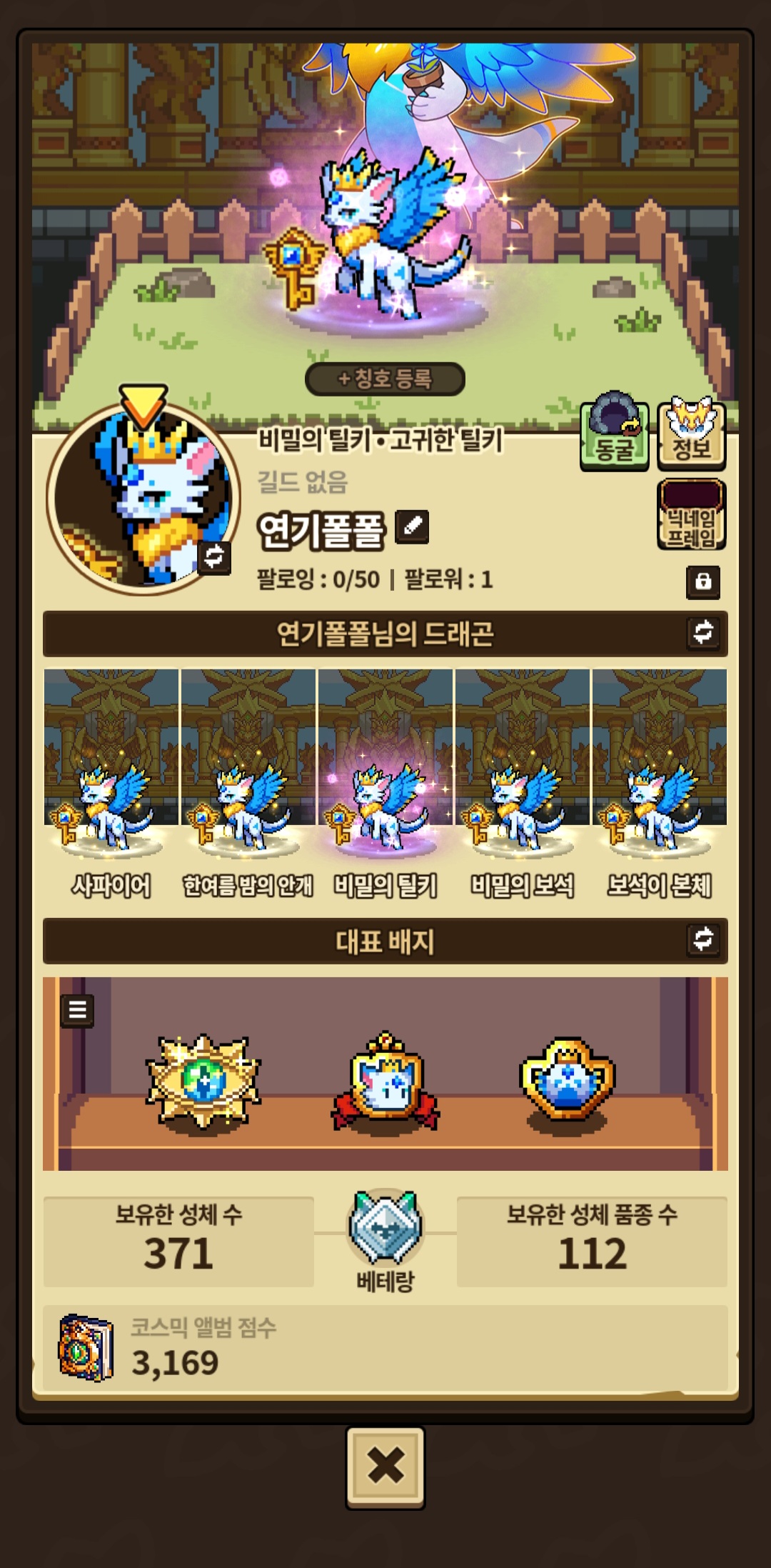The image size is (771, 1568).
Task: Tap the 칭호 등록 title register button
Action: tap(385, 379)
